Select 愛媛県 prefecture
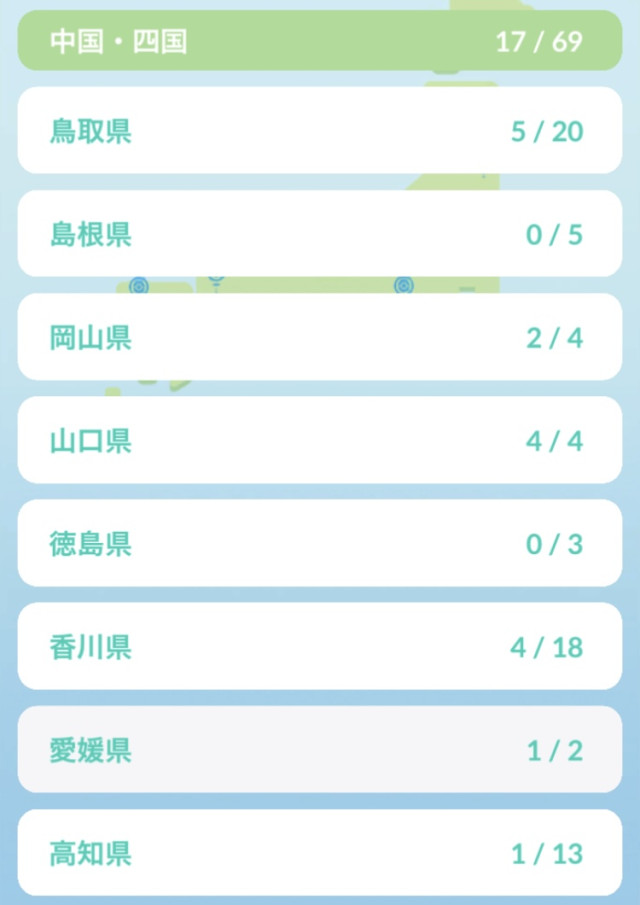This screenshot has width=640, height=905. tap(320, 749)
